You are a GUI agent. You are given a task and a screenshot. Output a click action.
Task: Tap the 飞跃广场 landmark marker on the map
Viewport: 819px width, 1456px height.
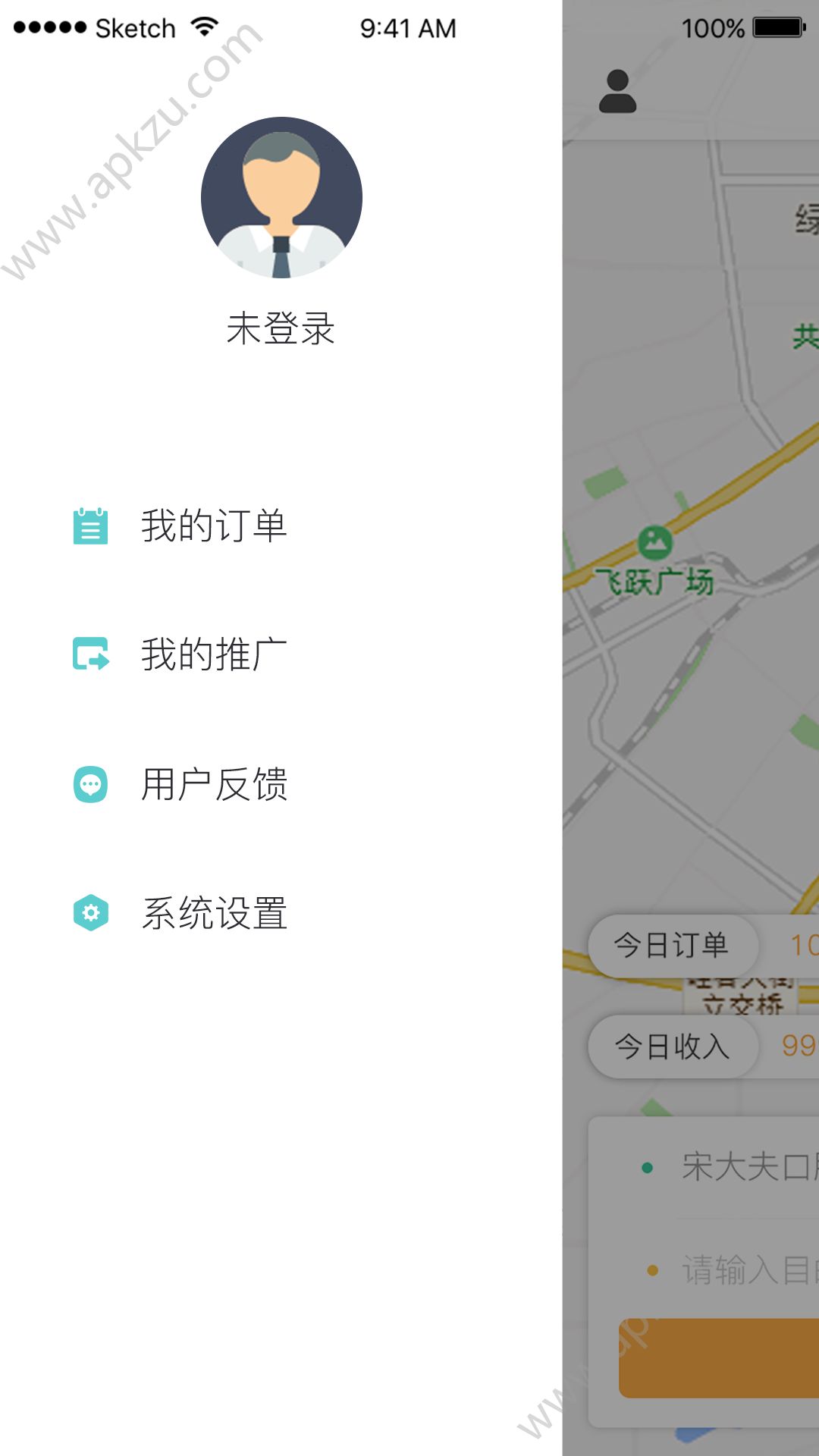[x=654, y=542]
